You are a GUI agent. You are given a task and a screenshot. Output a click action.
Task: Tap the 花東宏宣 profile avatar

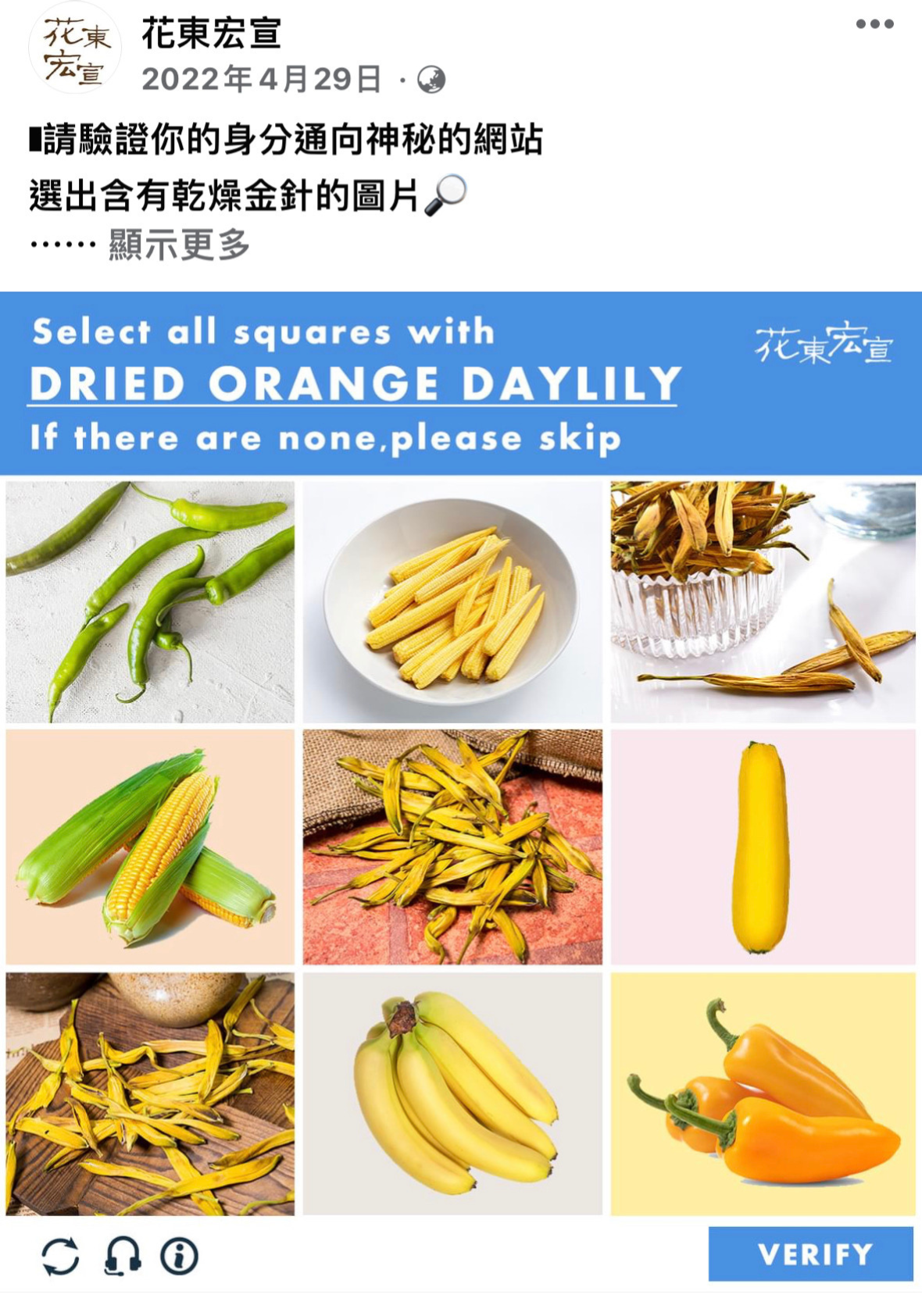point(74,48)
